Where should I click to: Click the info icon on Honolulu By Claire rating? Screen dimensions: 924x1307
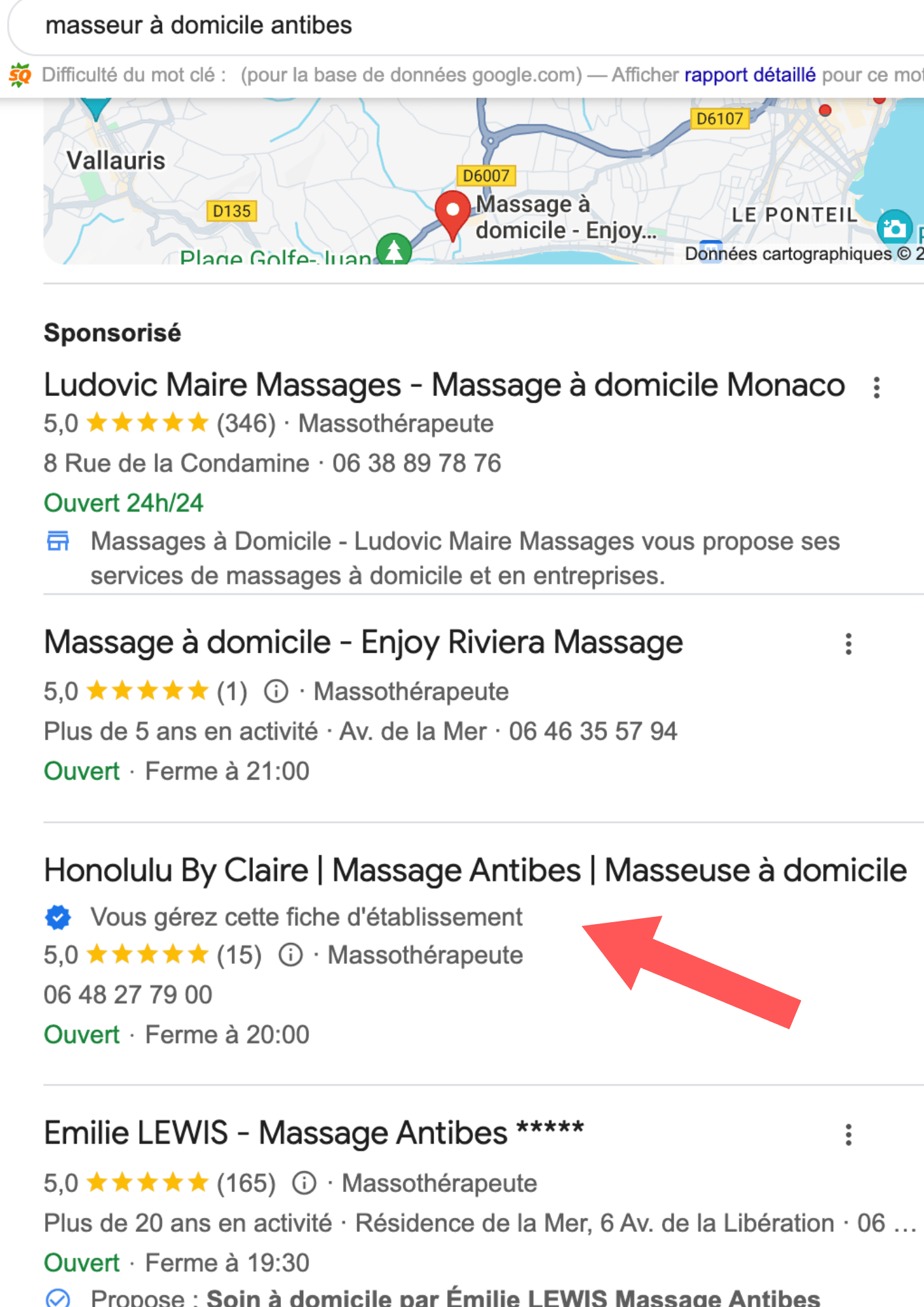290,955
